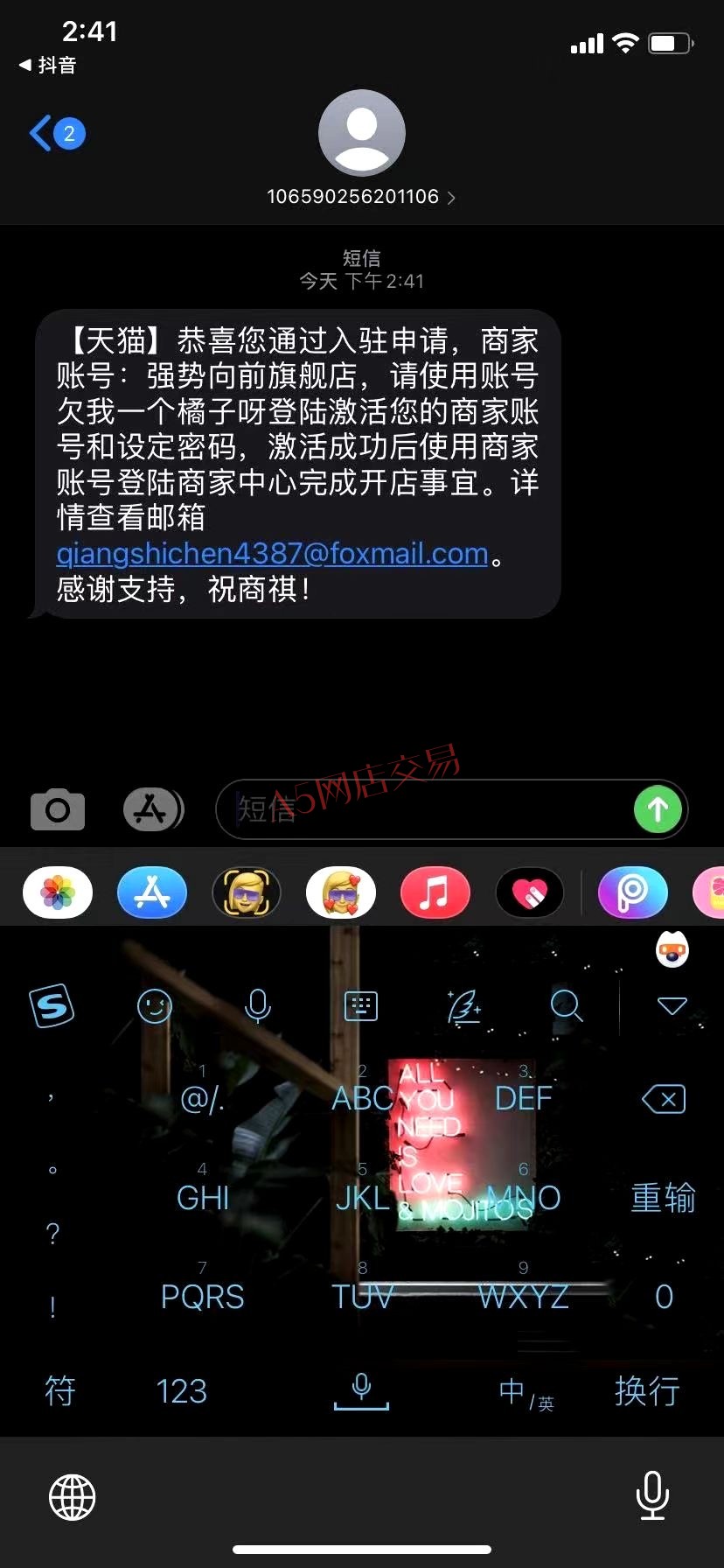
Task: Collapse the keyboard with the down arrow
Action: coord(672,1006)
